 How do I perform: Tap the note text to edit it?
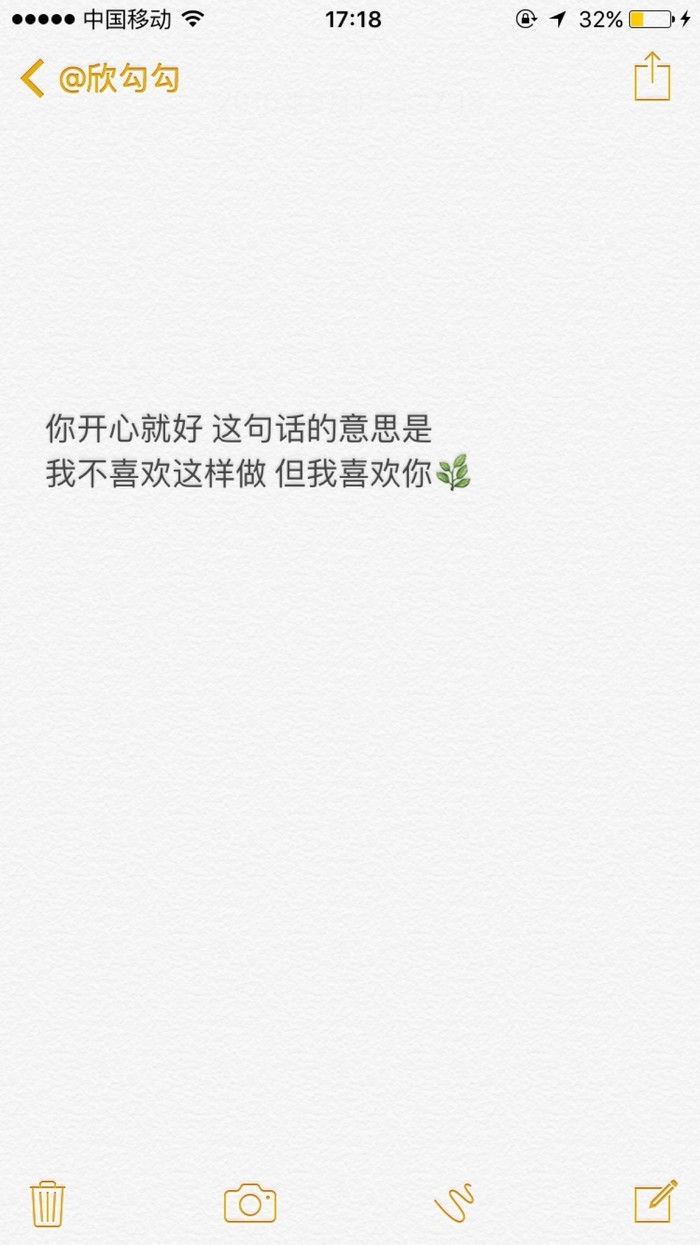coord(258,451)
